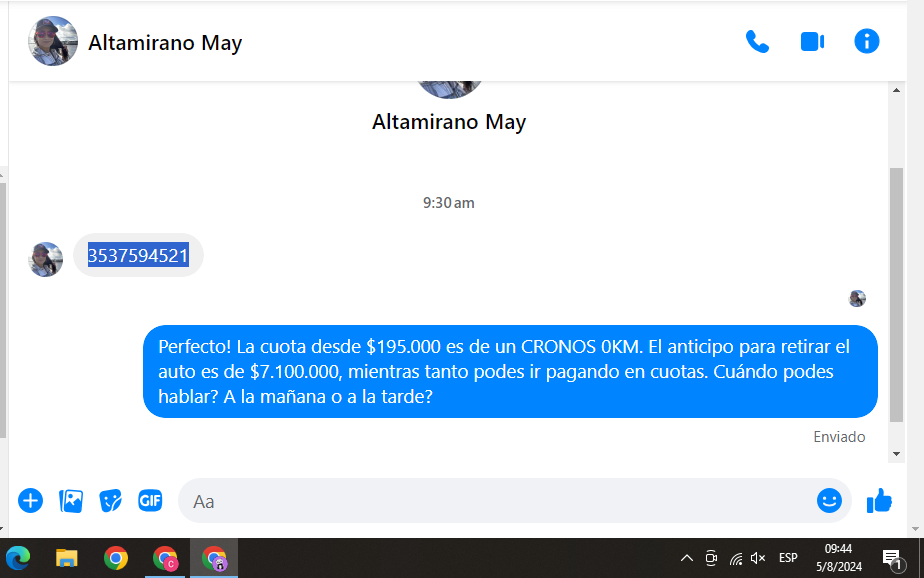Send a thumbs-up like
This screenshot has width=924, height=578.
pos(879,501)
